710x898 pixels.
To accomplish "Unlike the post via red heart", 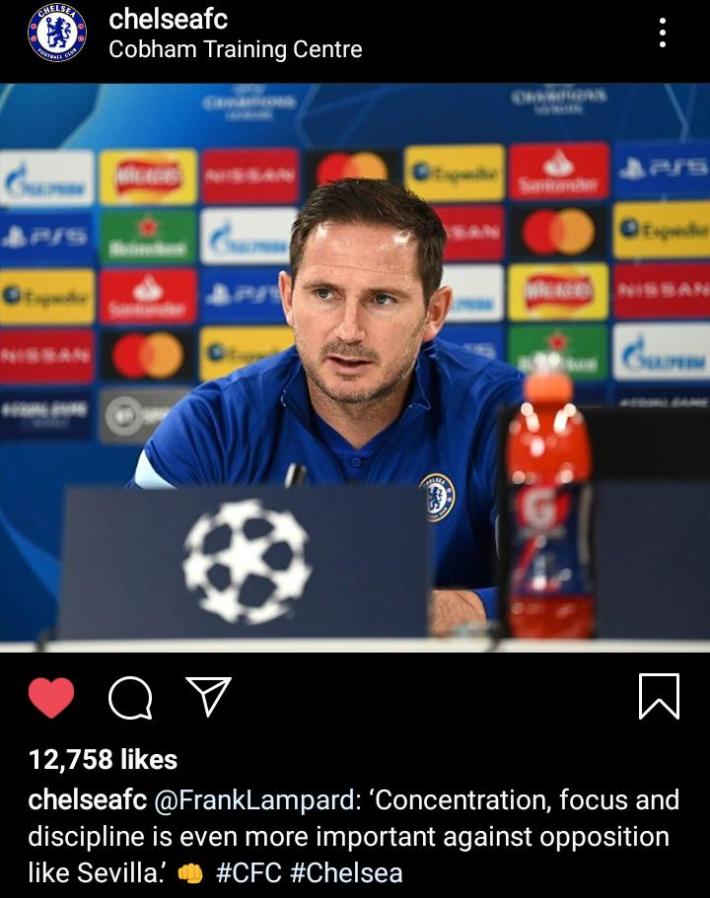I will 51,697.
